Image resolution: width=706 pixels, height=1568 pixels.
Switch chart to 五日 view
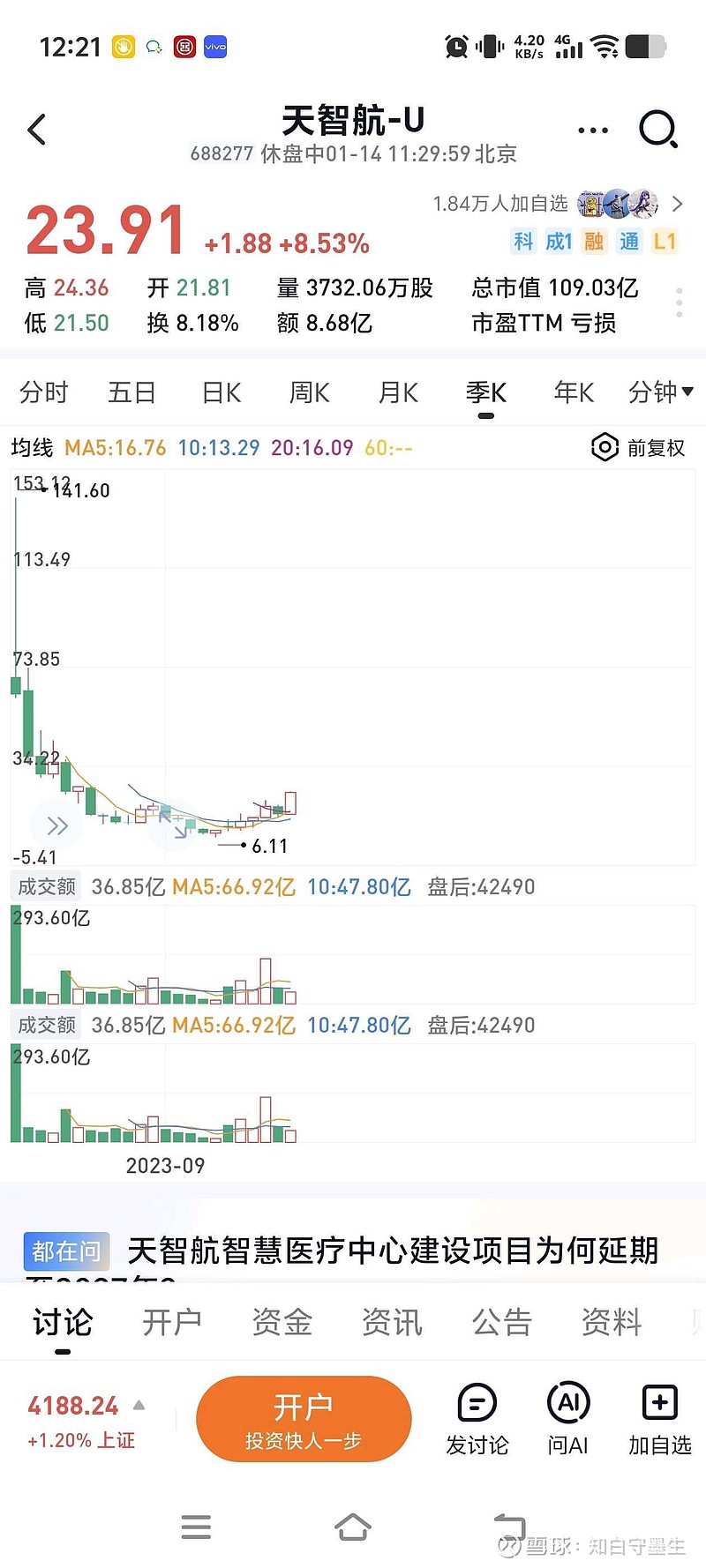[131, 392]
